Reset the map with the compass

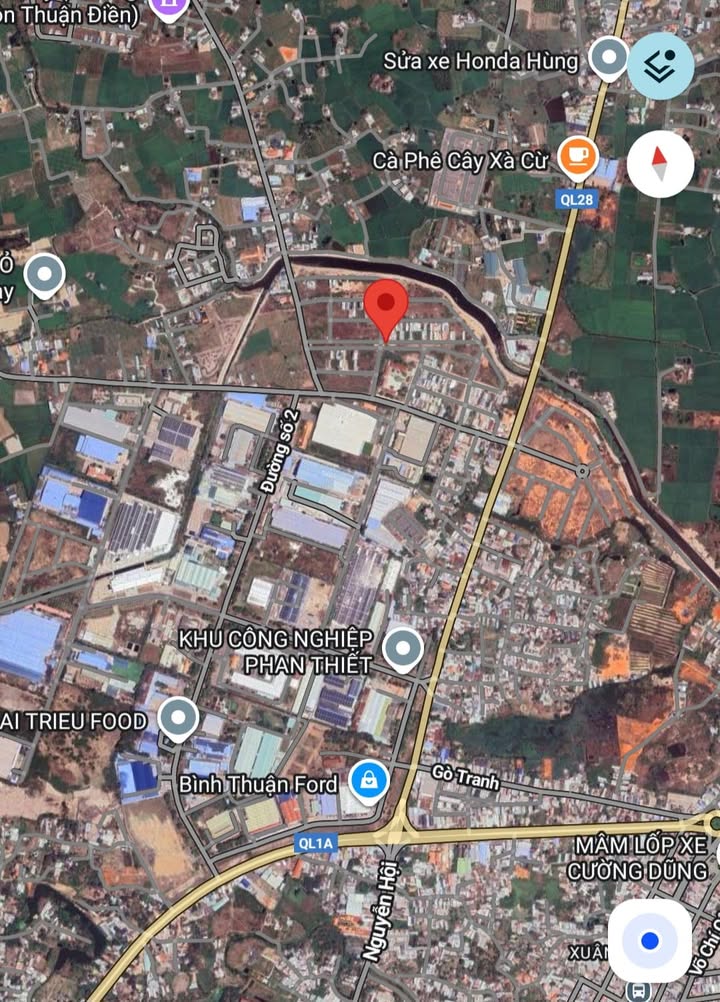pos(661,164)
